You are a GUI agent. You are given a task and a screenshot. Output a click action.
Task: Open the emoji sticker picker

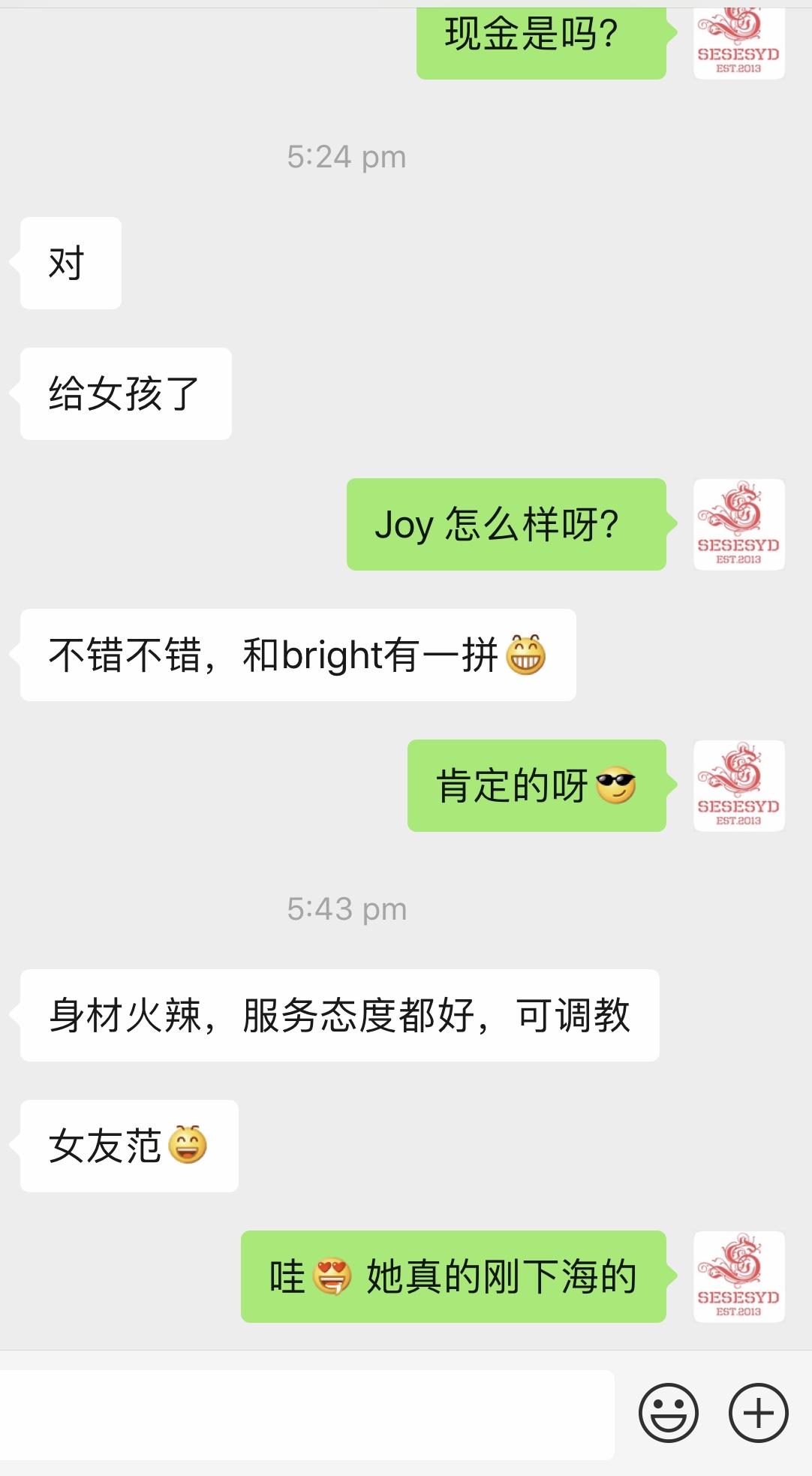pos(668,1413)
